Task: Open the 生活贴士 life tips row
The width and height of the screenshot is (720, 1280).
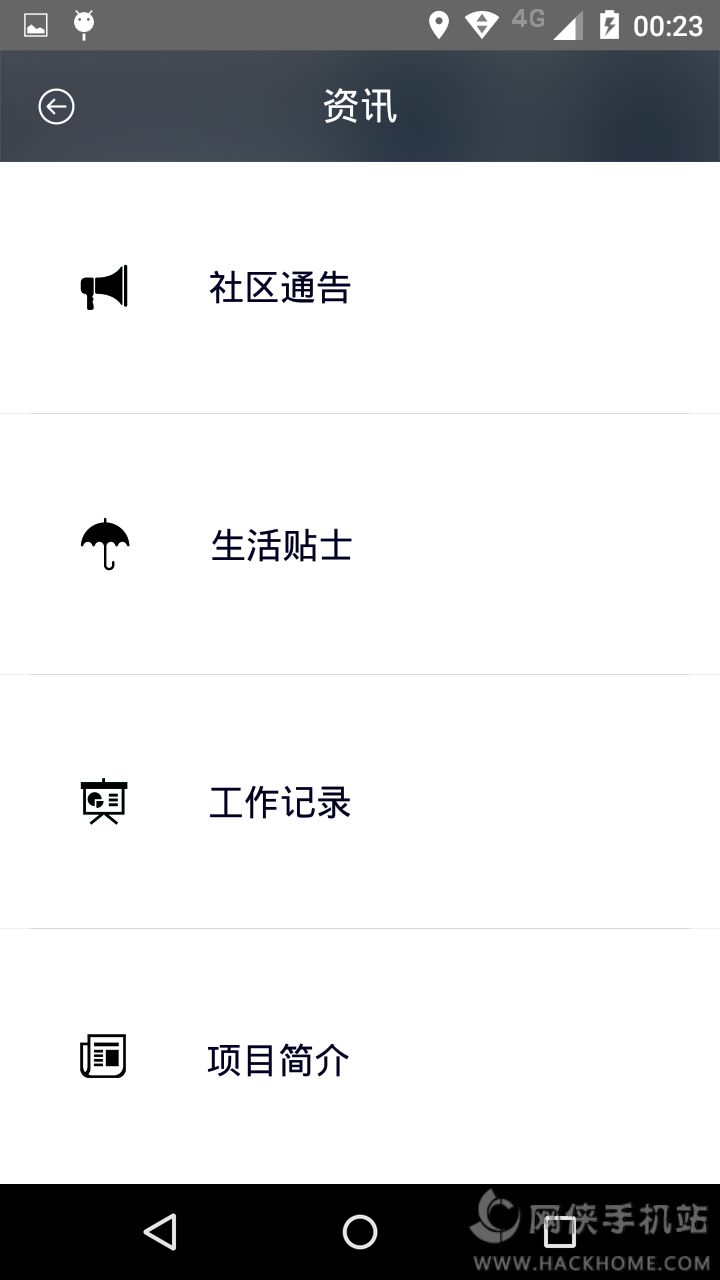Action: [281, 546]
